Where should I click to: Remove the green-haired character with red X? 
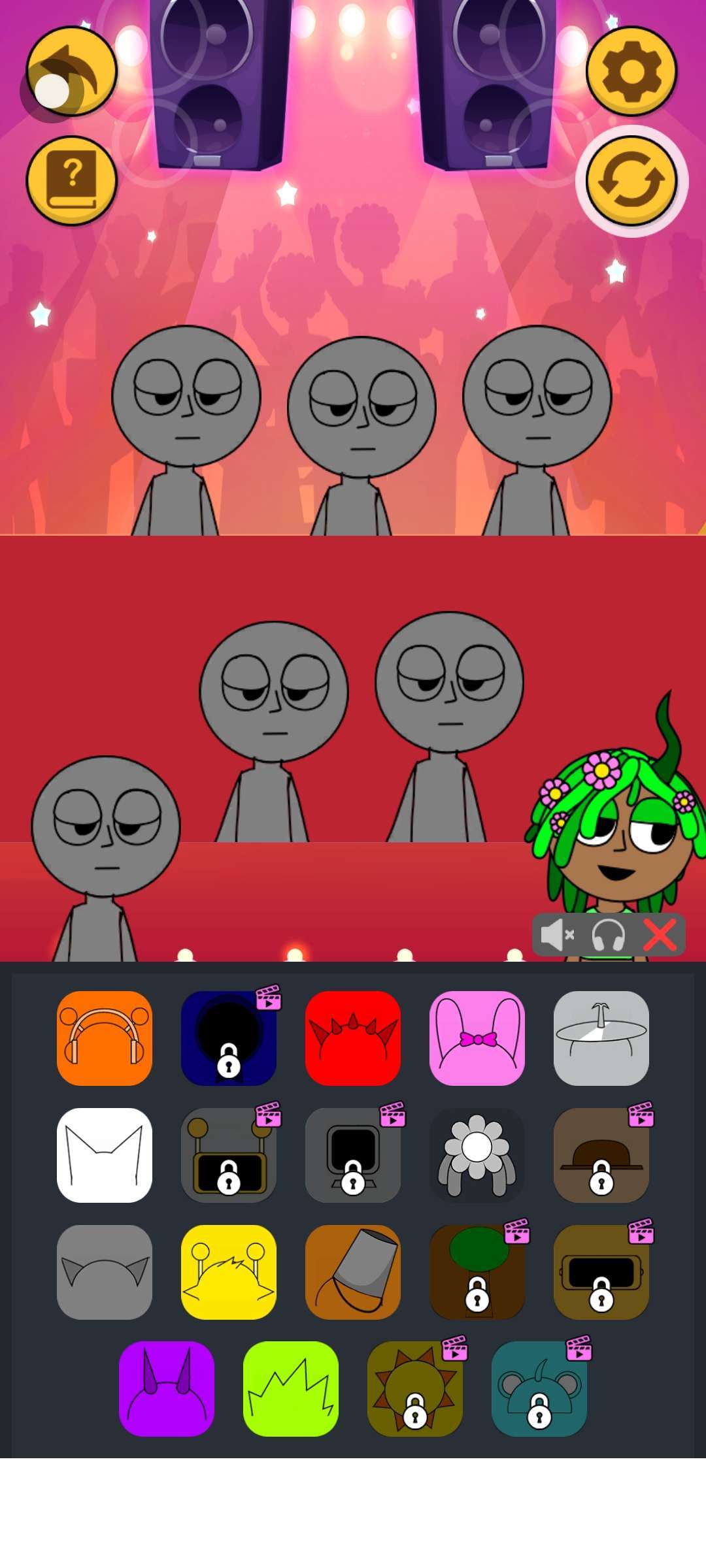click(x=660, y=935)
